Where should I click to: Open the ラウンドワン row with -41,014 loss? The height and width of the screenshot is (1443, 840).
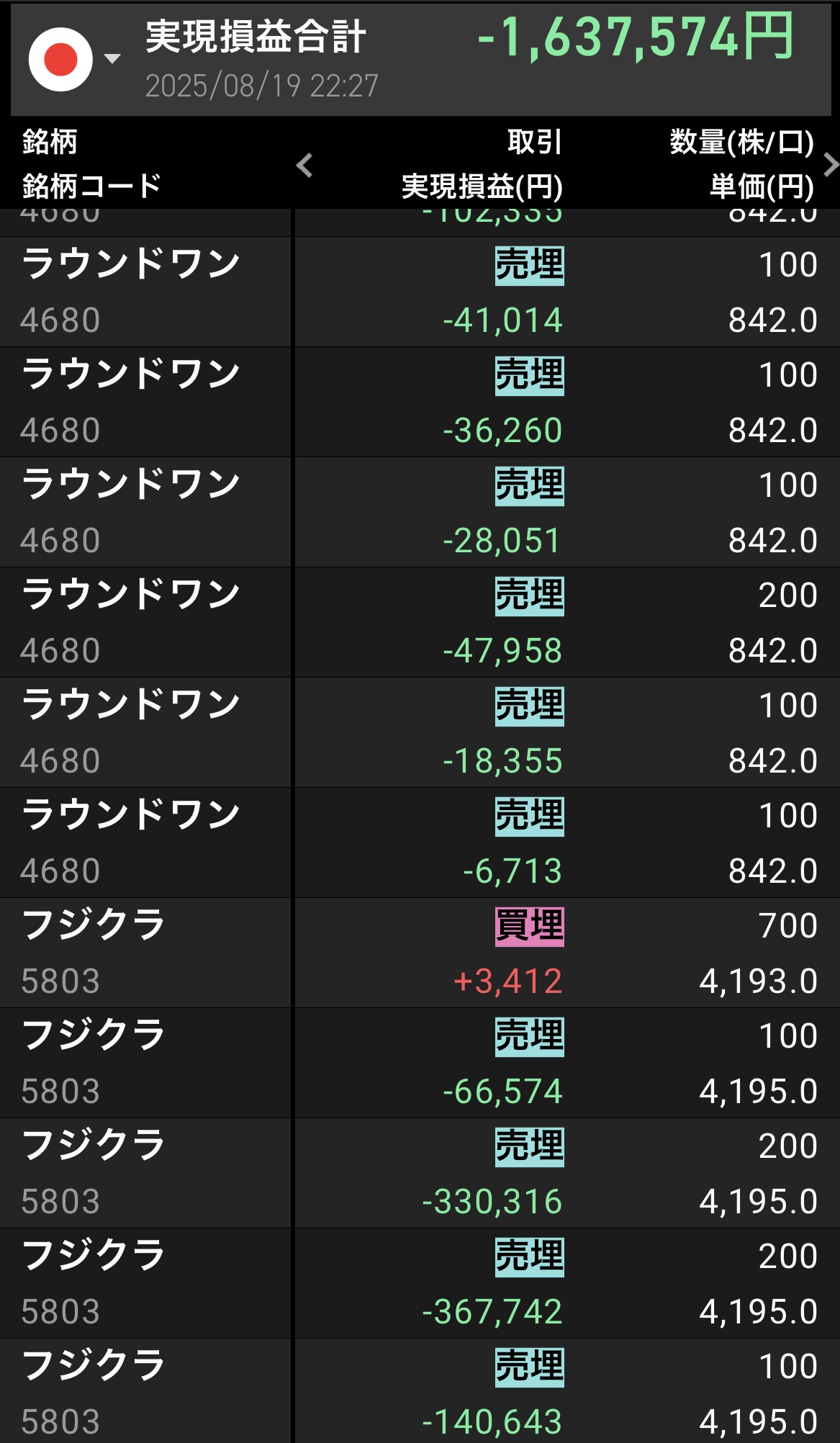click(x=420, y=292)
